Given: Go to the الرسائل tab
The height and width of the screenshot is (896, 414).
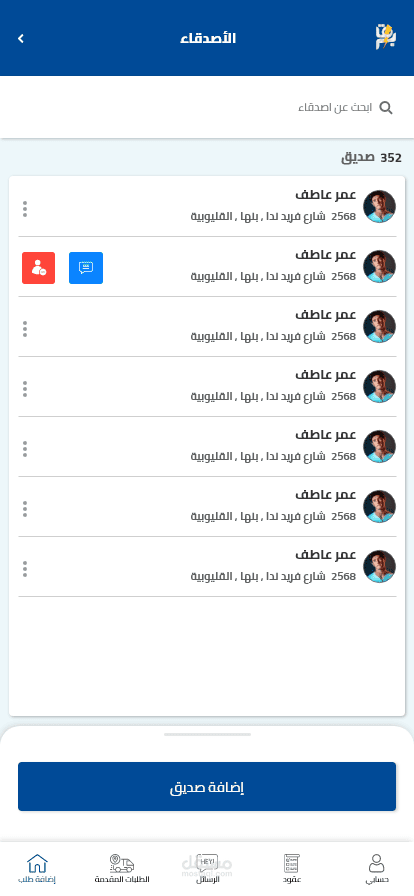Looking at the screenshot, I should click(208, 869).
